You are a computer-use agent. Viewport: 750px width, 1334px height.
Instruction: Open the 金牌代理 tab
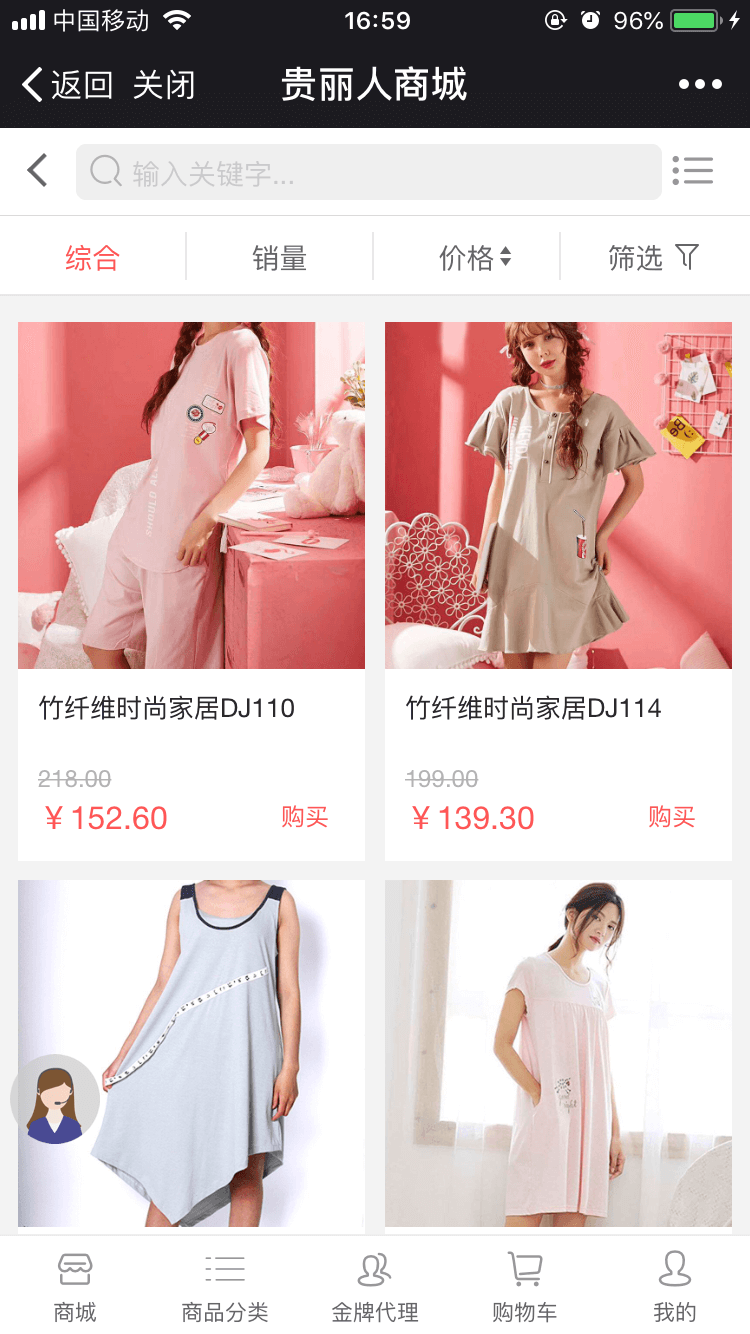click(x=375, y=1286)
